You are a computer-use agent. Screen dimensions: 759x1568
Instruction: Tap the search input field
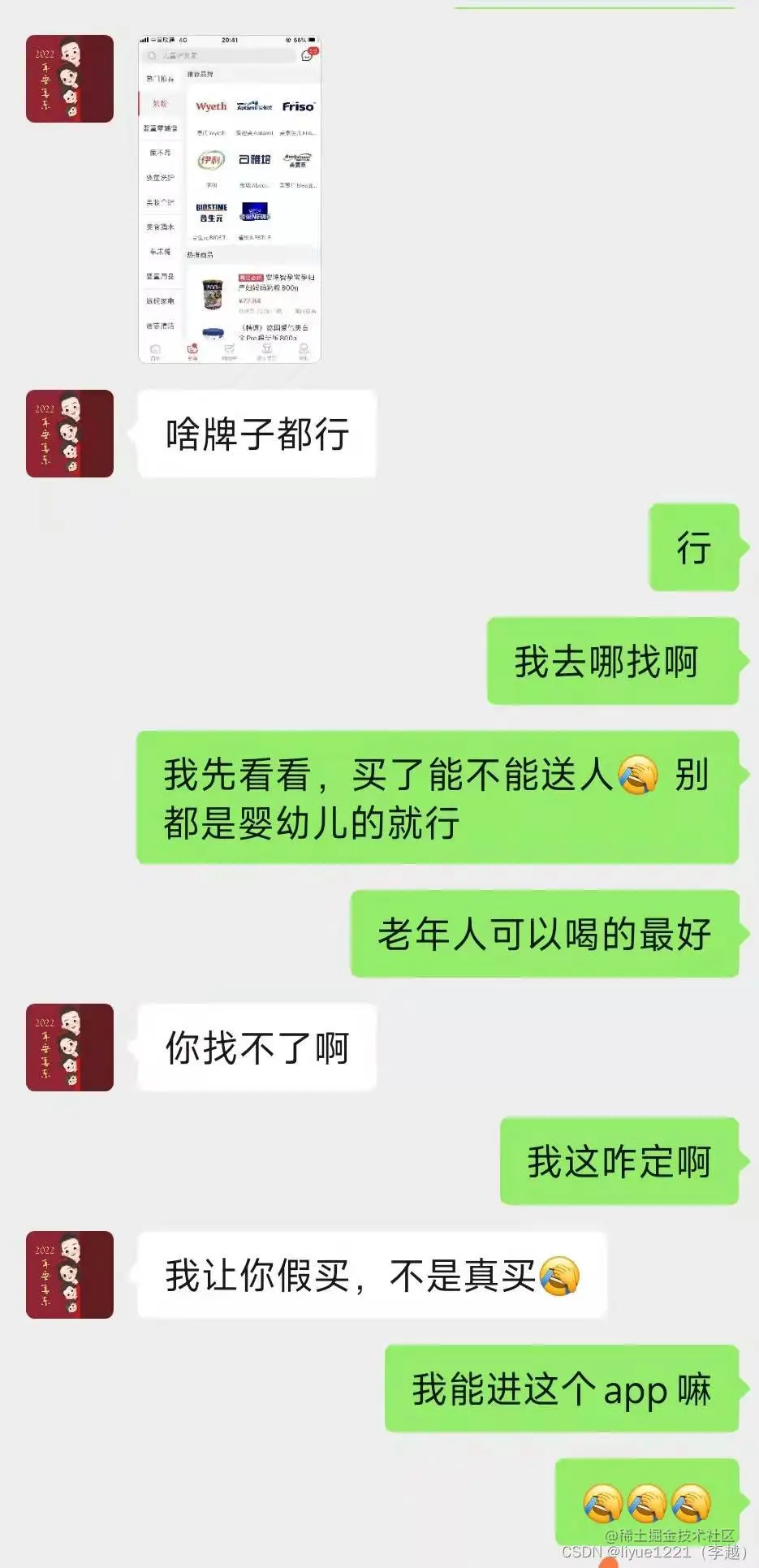click(x=222, y=55)
